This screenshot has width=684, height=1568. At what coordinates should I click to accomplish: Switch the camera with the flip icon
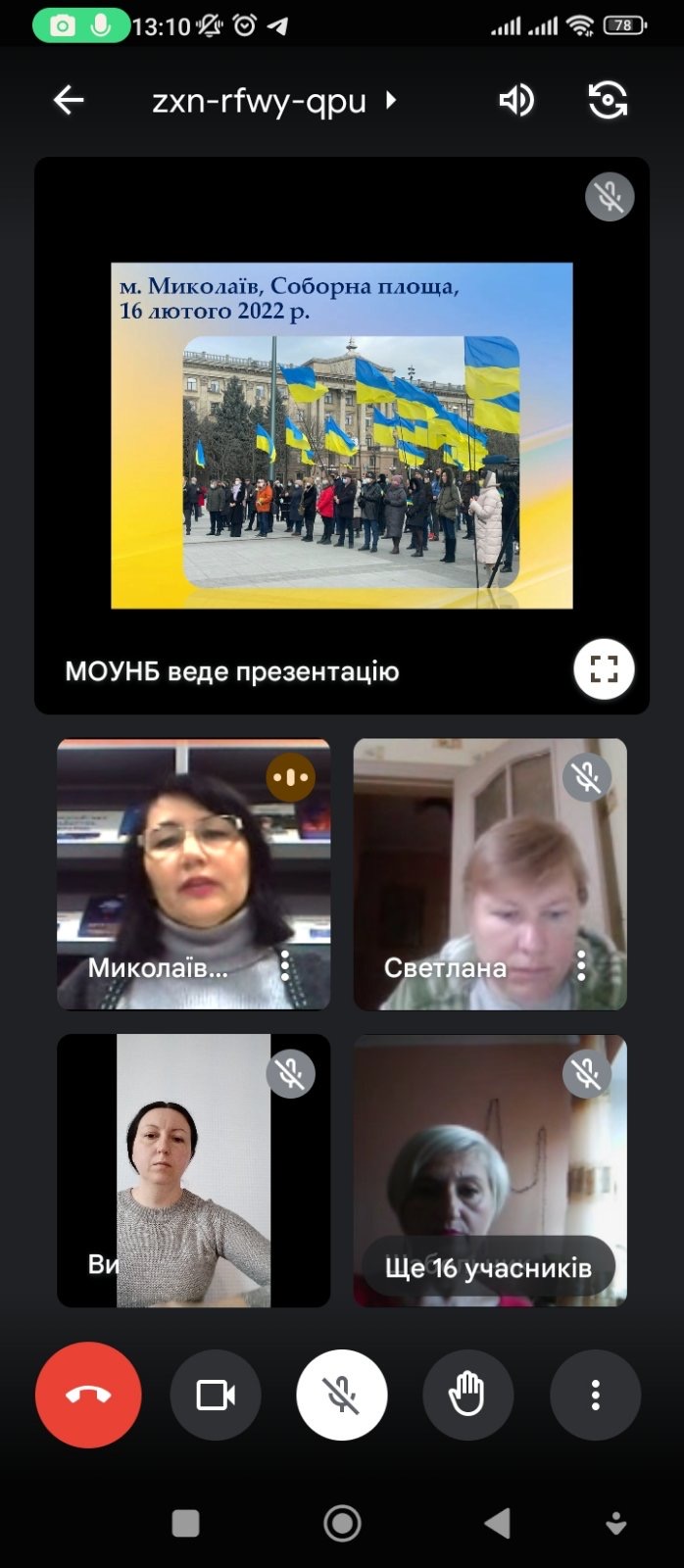tap(608, 100)
